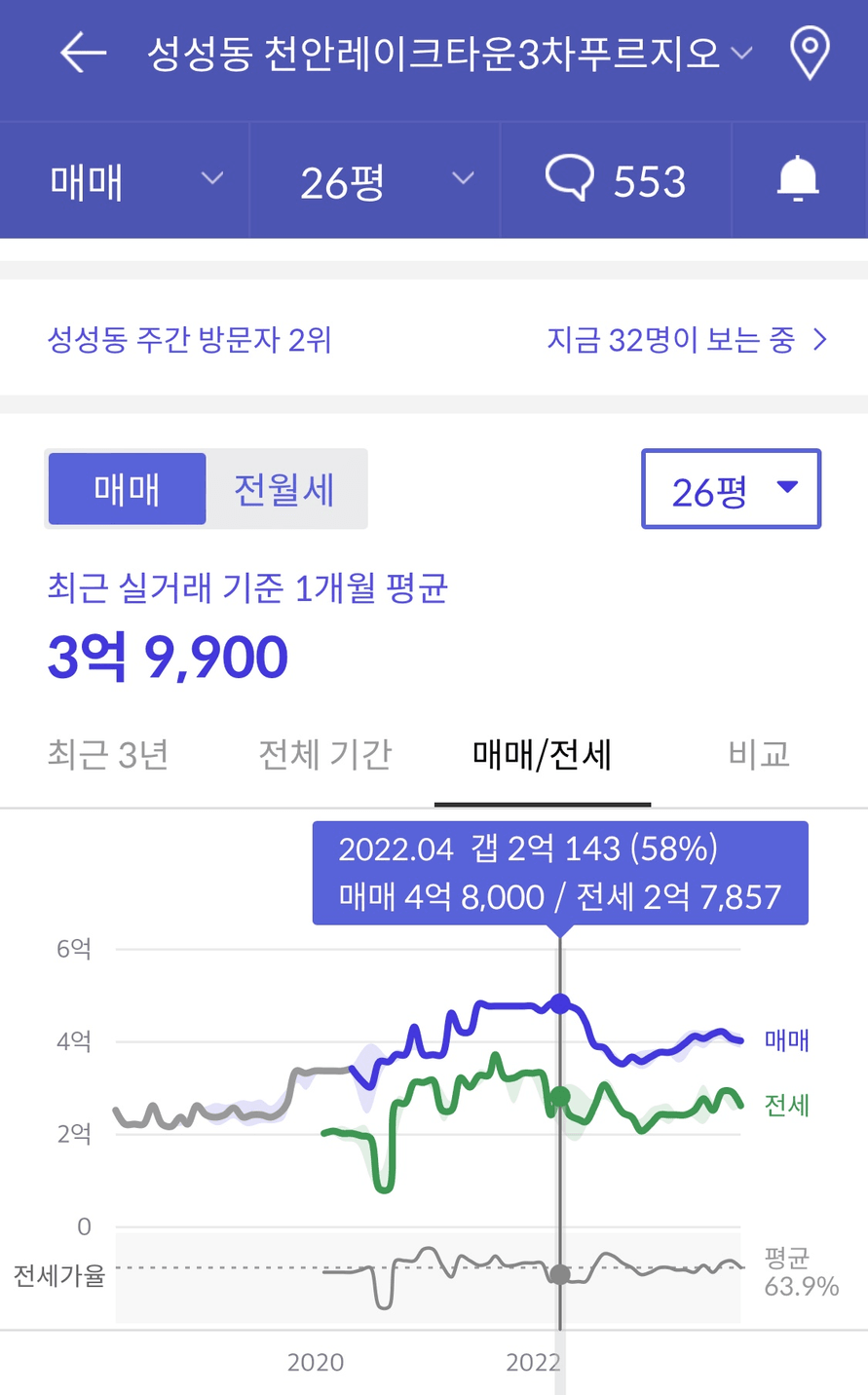Tap the notification bell icon
The height and width of the screenshot is (1395, 868).
(x=798, y=180)
